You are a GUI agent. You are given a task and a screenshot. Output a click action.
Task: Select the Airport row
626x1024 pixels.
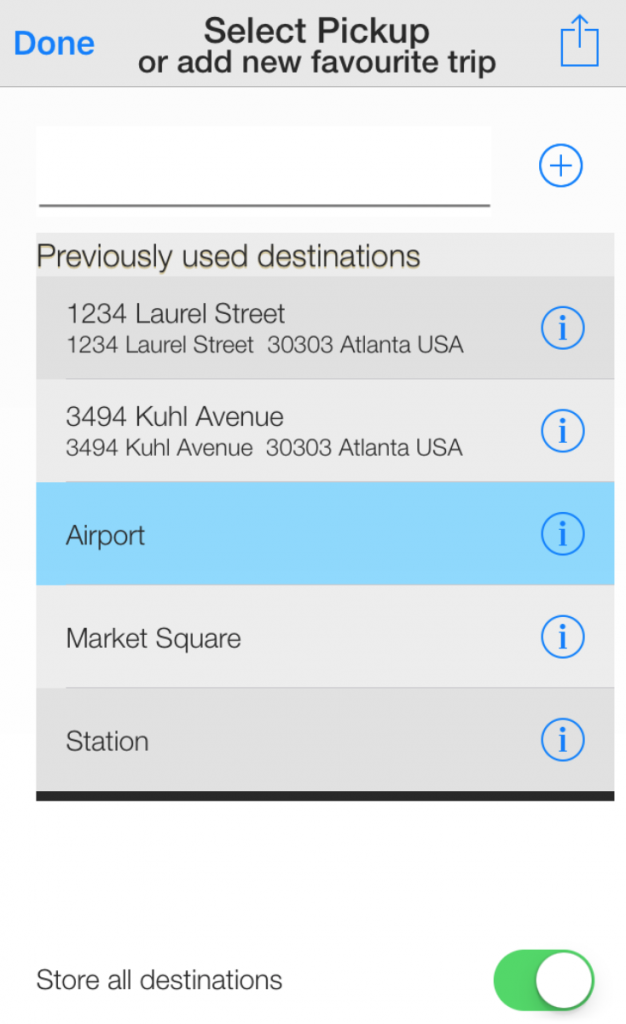[x=325, y=534]
